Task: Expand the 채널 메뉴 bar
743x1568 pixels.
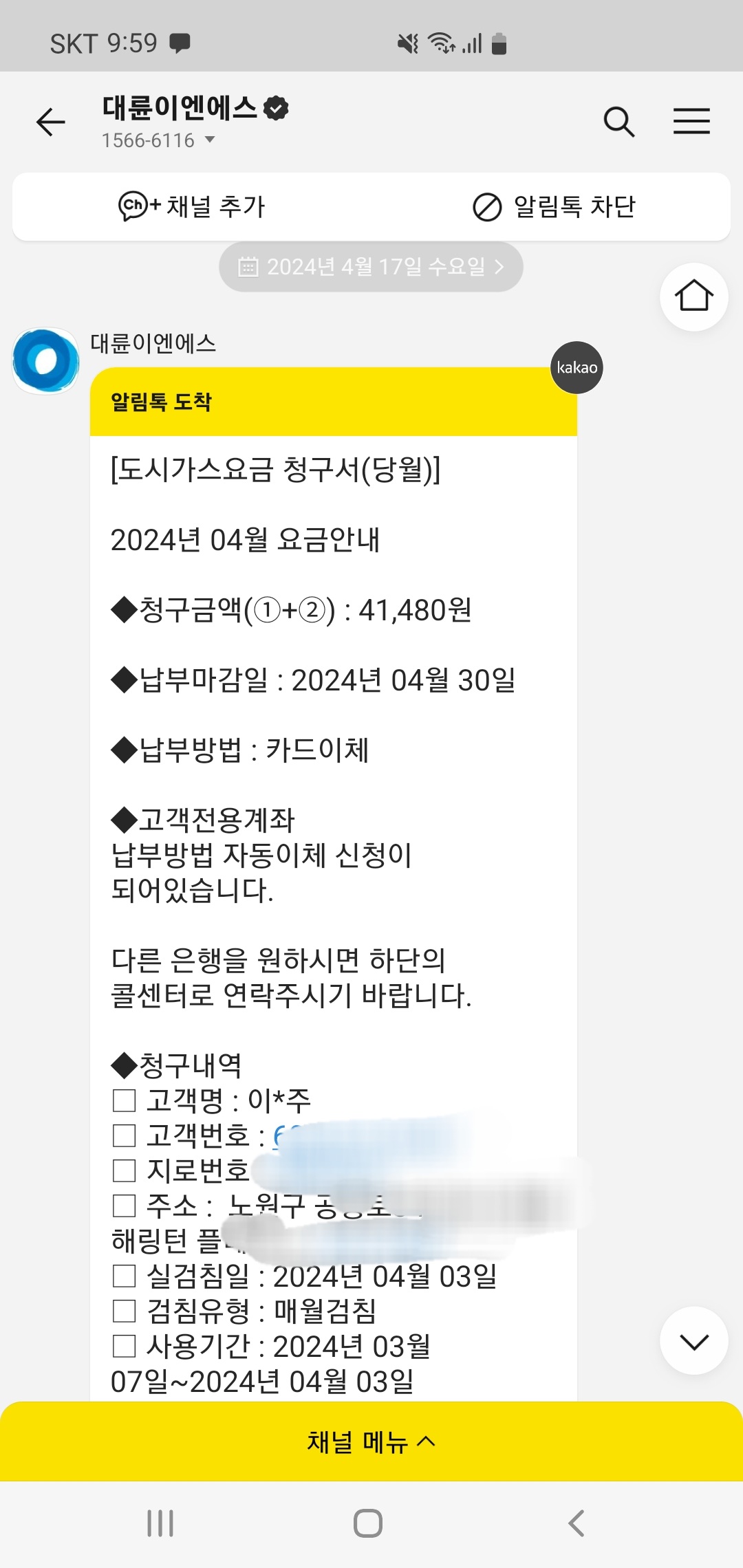Action: point(371,1441)
